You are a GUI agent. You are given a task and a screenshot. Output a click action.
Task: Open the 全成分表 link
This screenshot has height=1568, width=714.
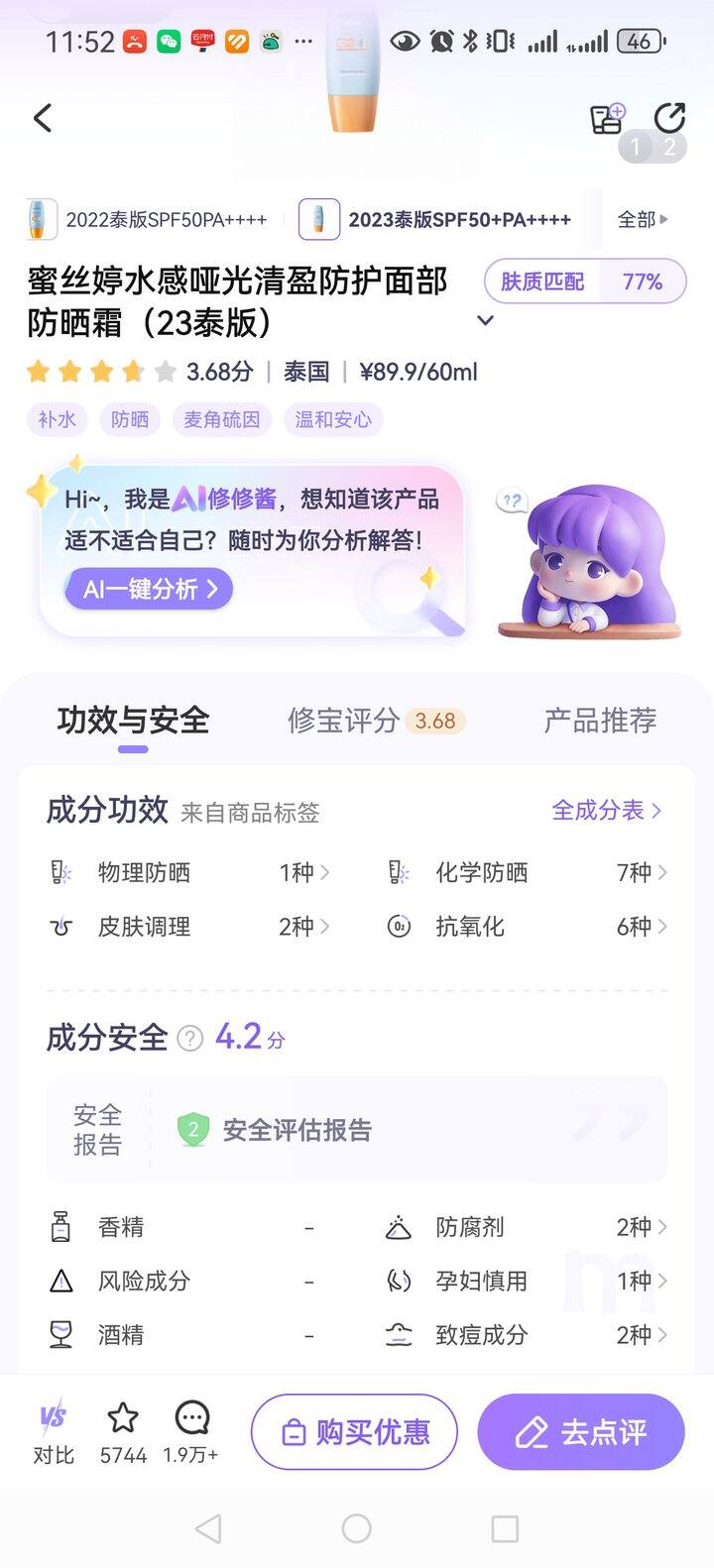[606, 810]
